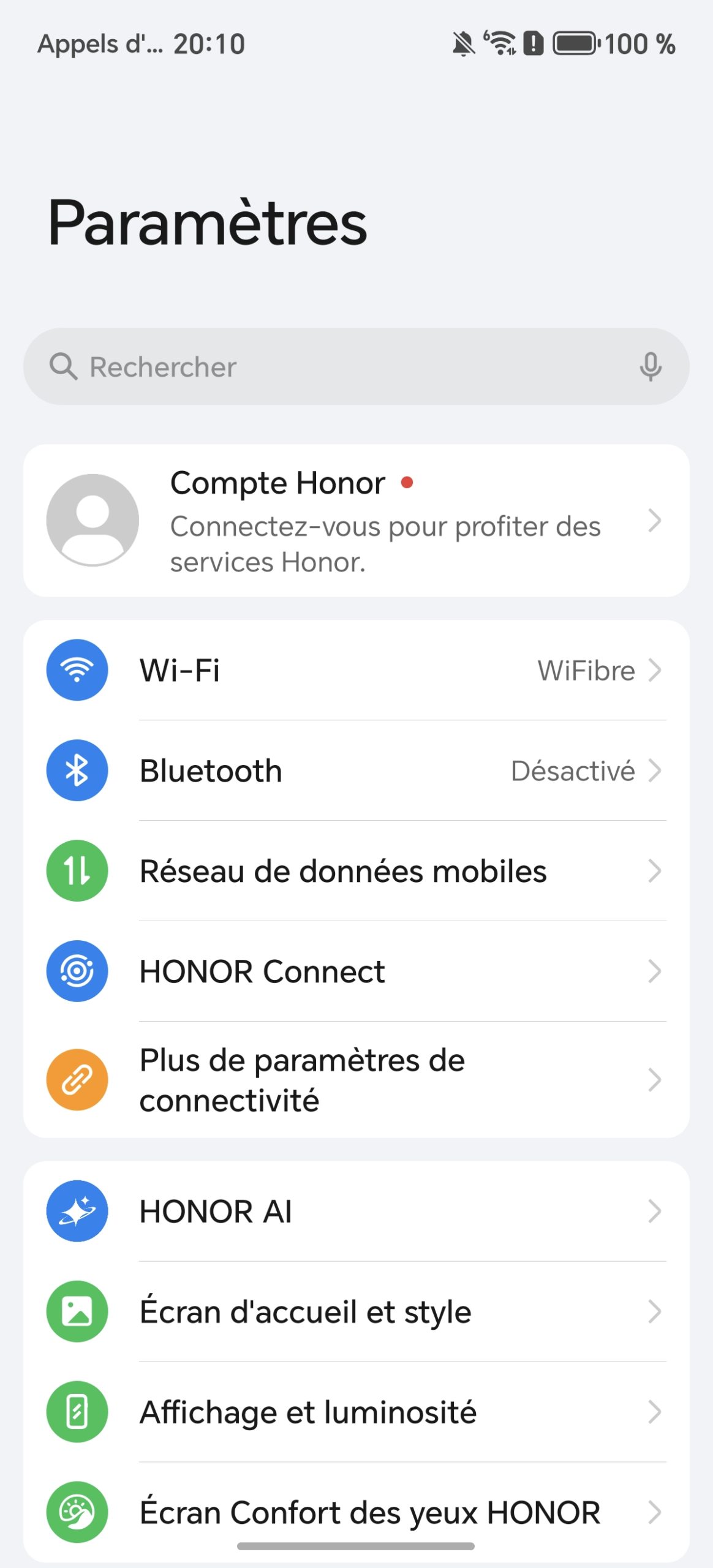713x1568 pixels.
Task: Open HONOR AI settings
Action: pos(356,1212)
